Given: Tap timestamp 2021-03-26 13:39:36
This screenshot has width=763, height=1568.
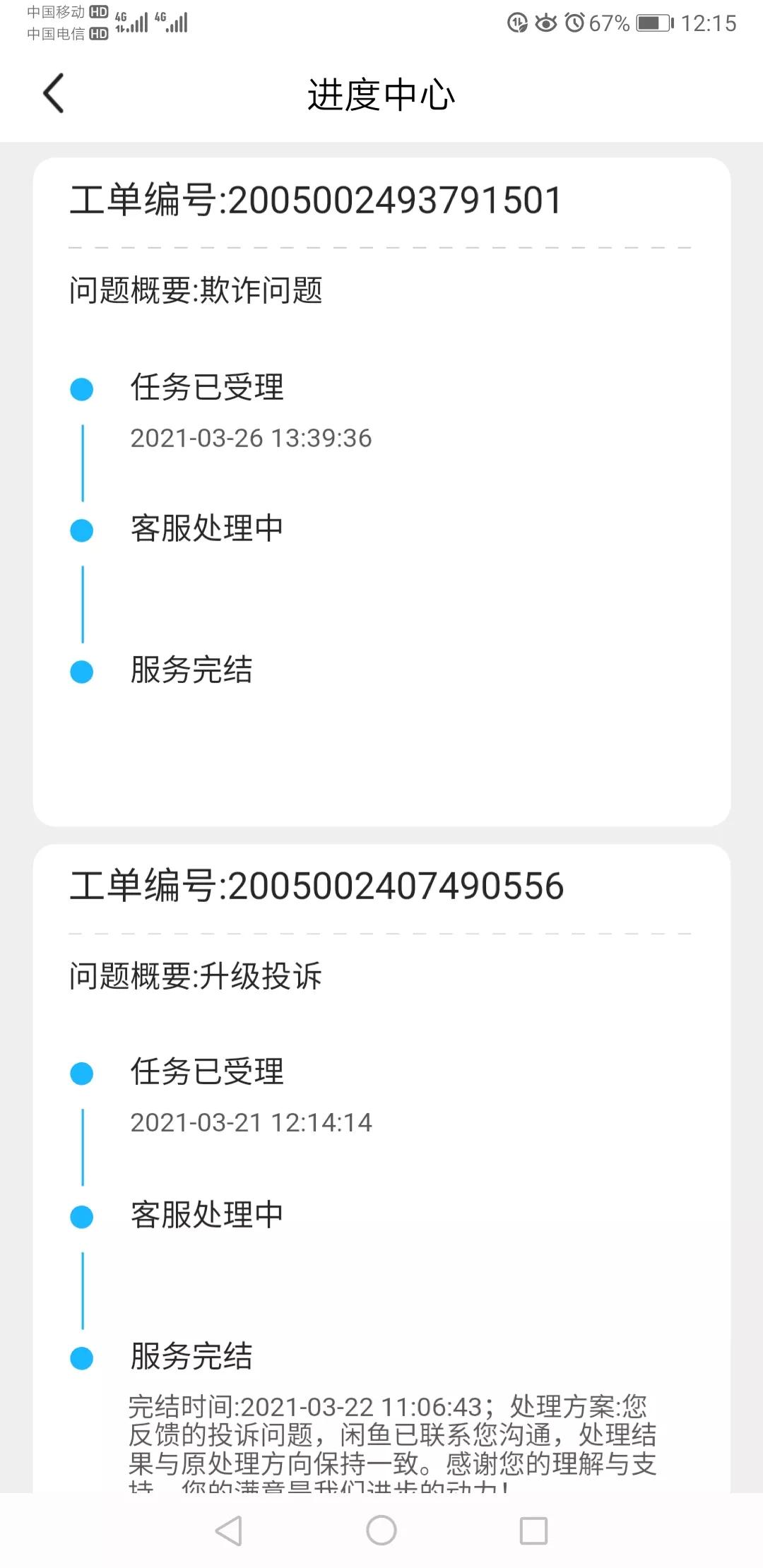Looking at the screenshot, I should [252, 438].
